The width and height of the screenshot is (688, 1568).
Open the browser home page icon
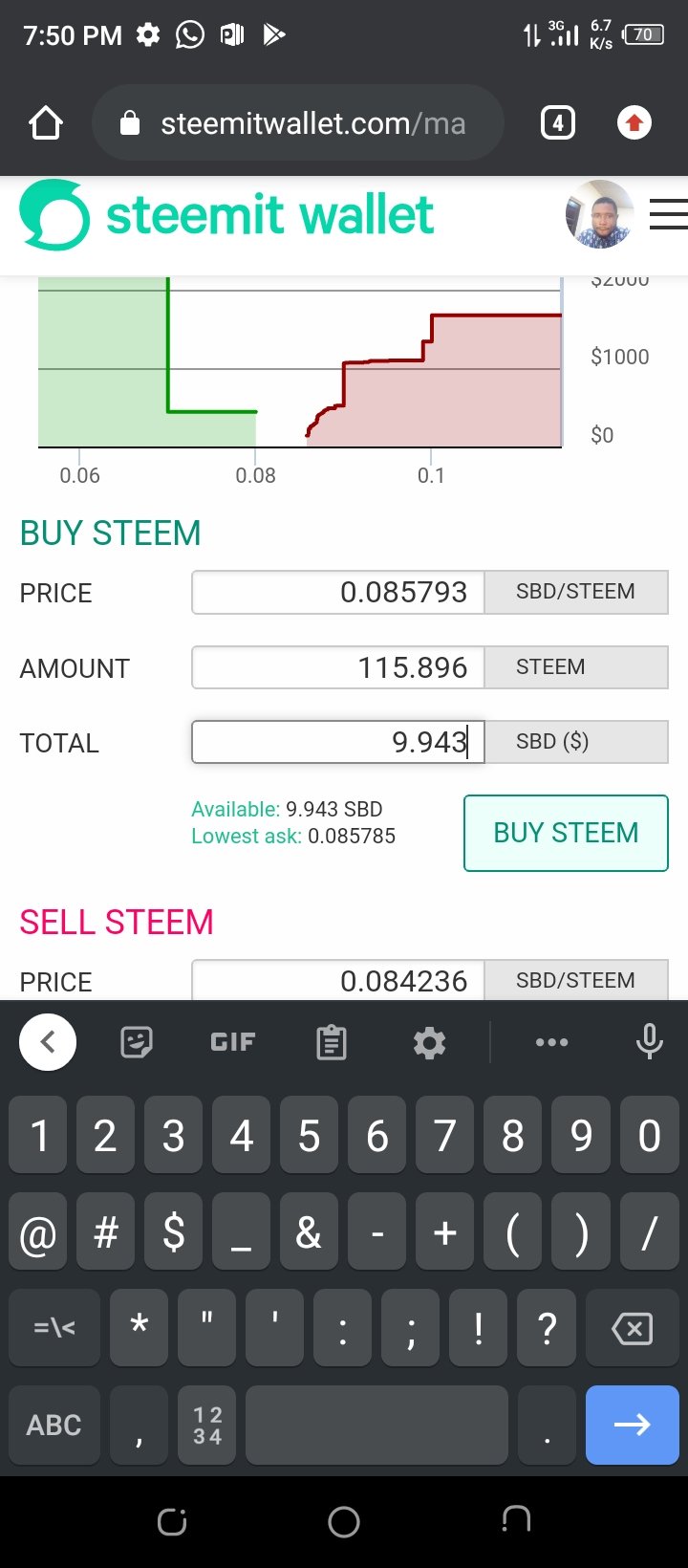point(46,123)
